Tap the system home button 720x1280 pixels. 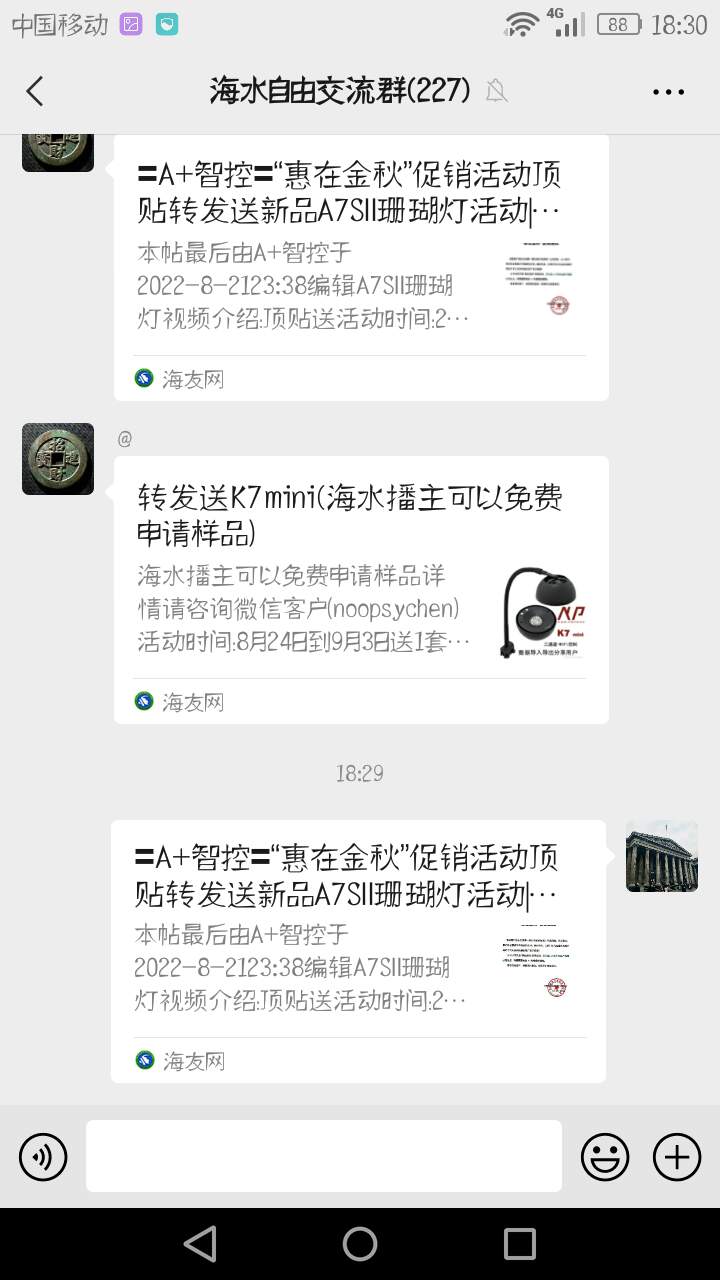tap(360, 1244)
